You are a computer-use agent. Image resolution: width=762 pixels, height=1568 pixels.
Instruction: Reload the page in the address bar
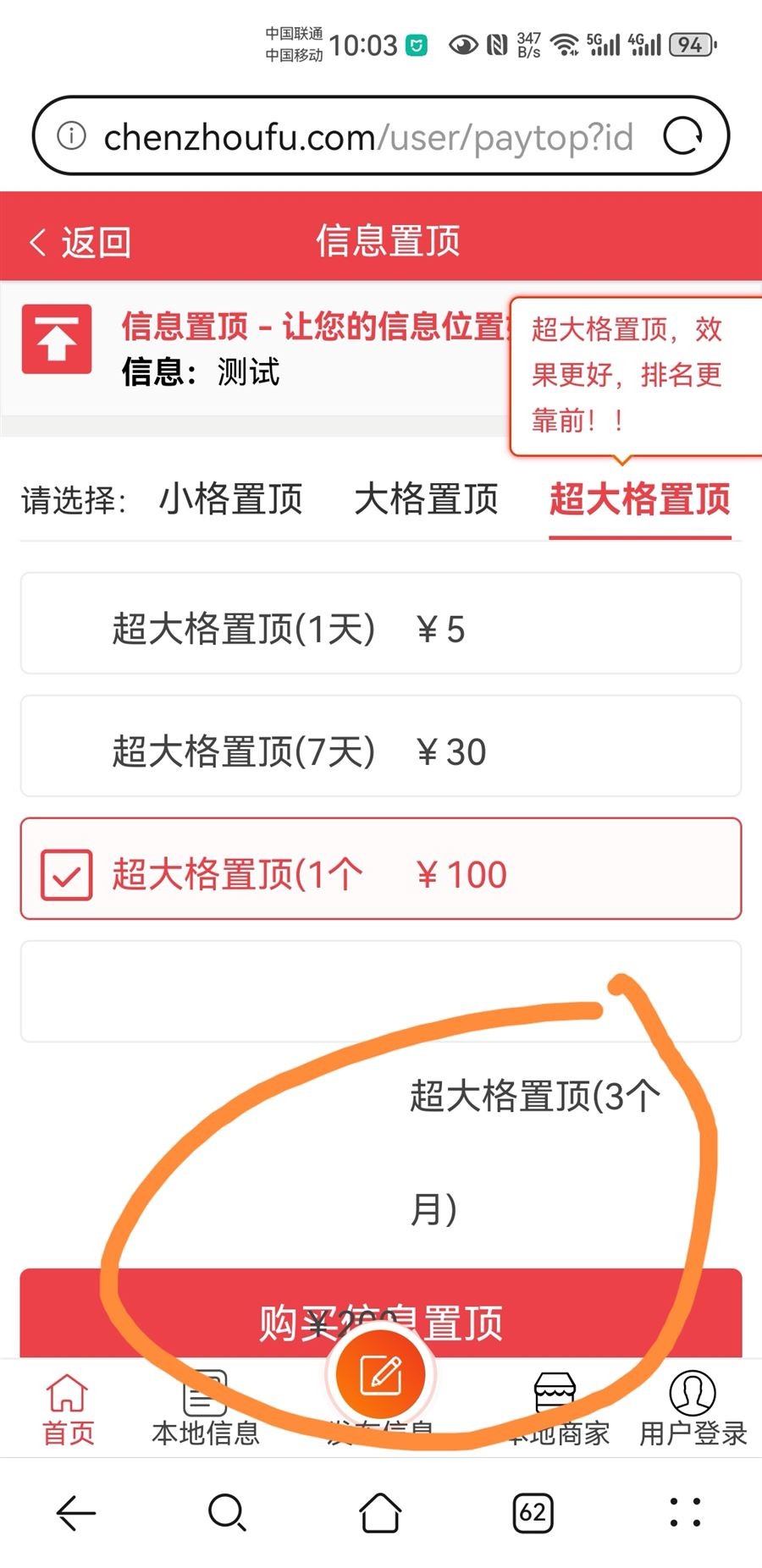tap(683, 135)
